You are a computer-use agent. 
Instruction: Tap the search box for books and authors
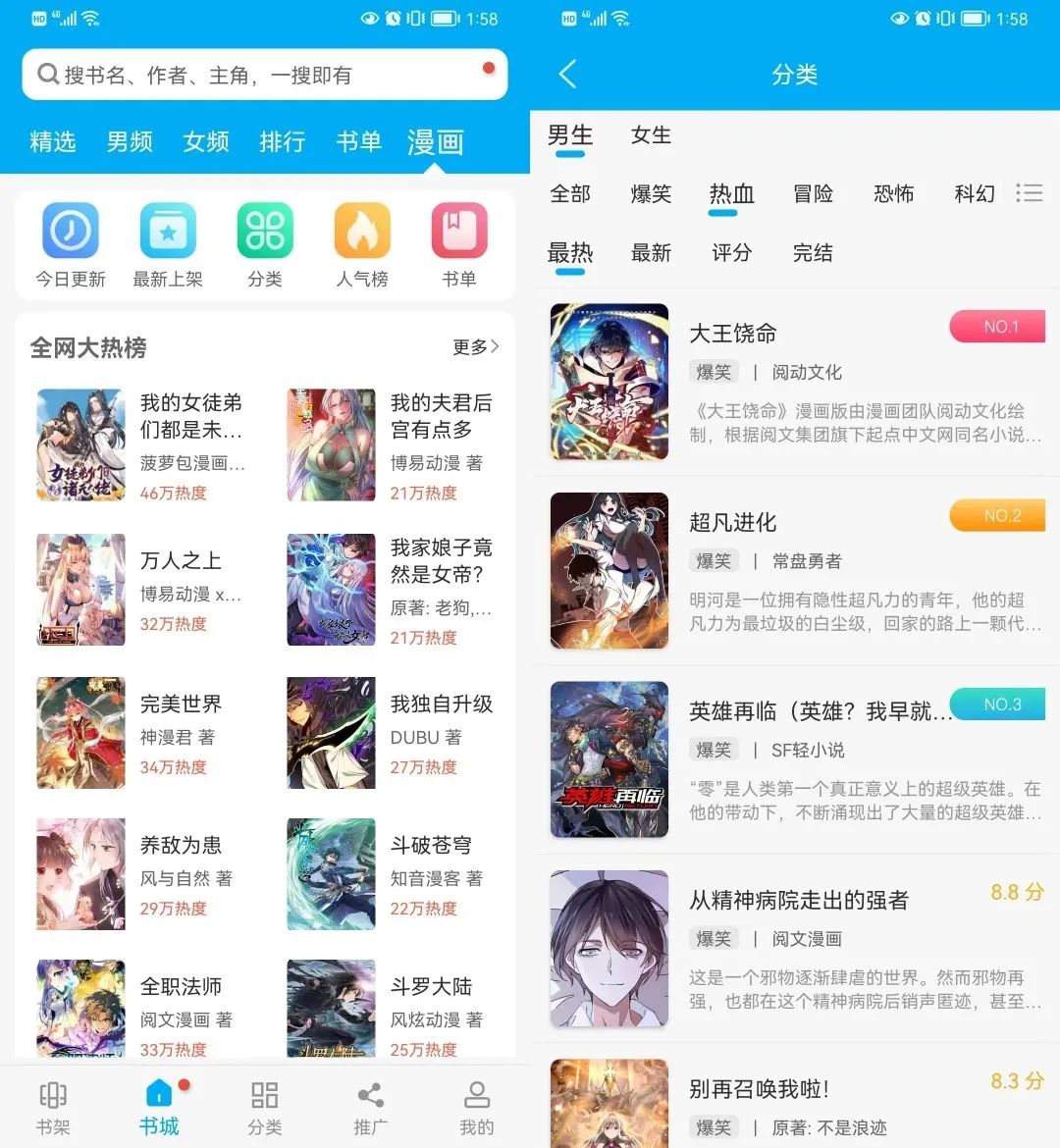pos(263,75)
